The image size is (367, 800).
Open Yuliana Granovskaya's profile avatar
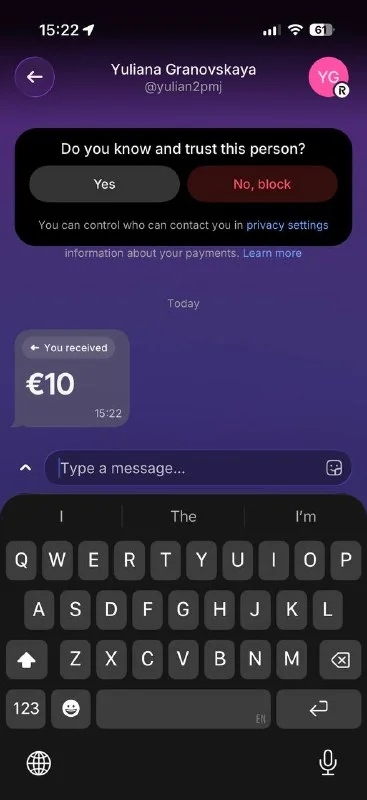328,77
